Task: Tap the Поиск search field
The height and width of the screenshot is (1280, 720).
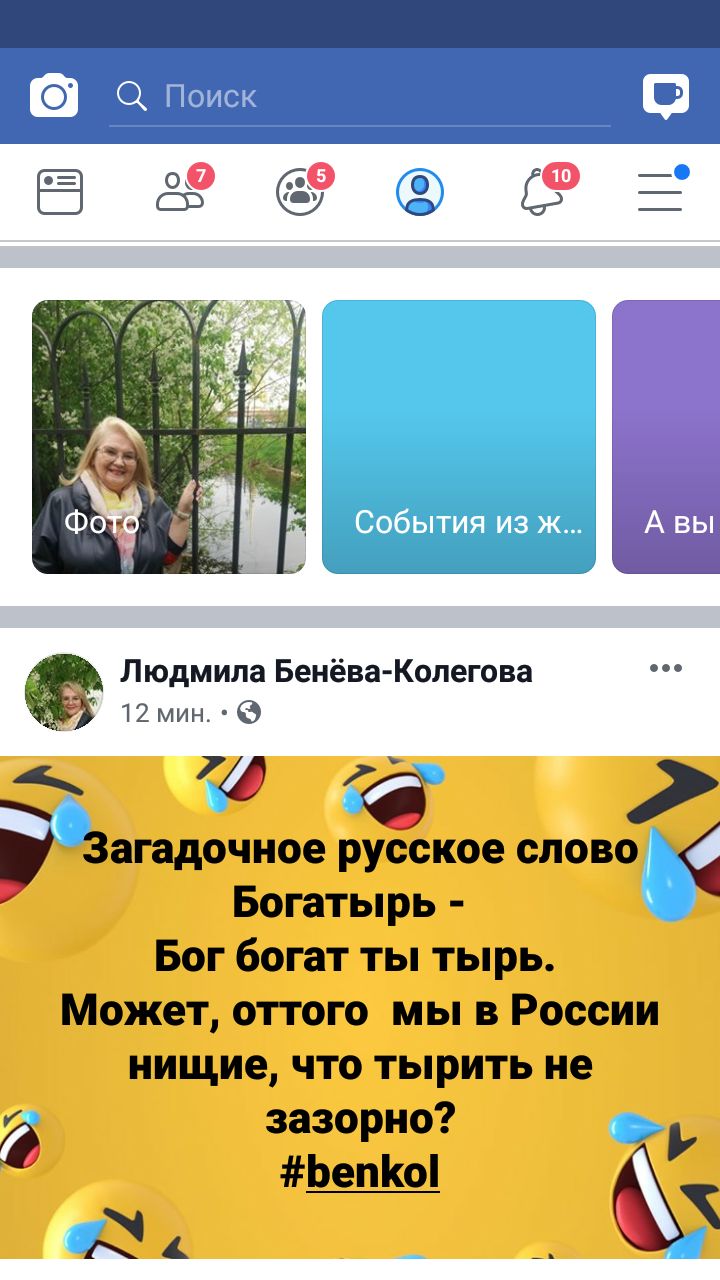Action: click(x=360, y=96)
